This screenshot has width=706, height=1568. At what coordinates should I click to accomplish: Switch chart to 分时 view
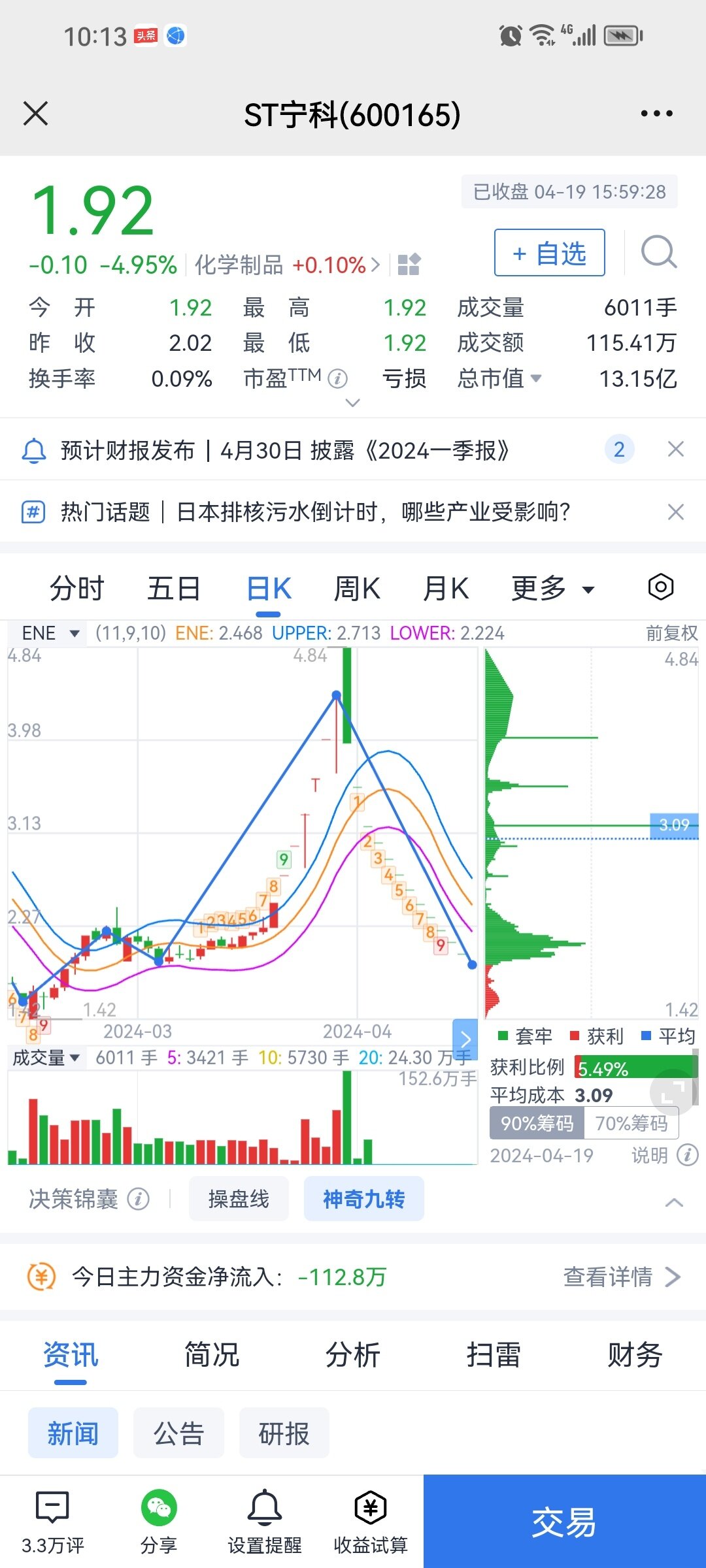76,588
